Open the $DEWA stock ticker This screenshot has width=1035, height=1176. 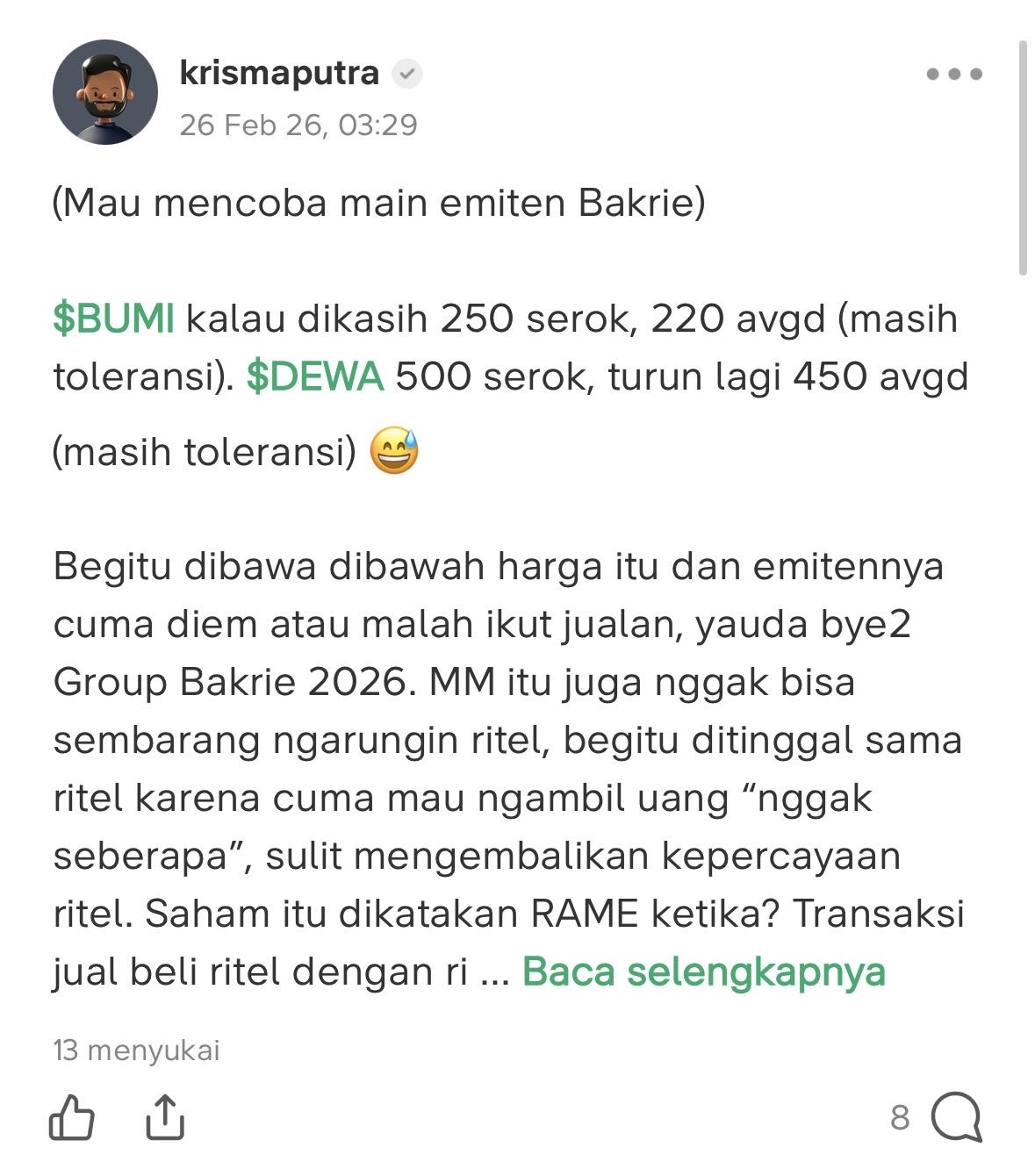(315, 376)
